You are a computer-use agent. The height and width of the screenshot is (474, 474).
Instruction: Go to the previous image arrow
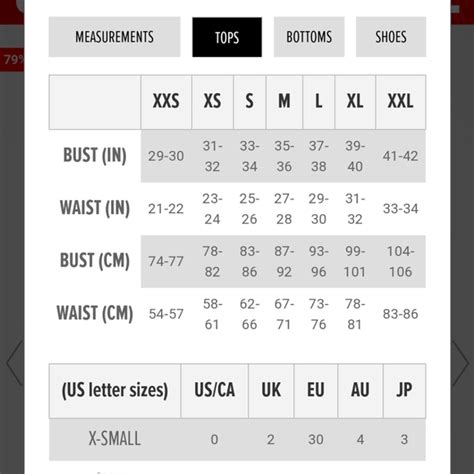point(15,363)
